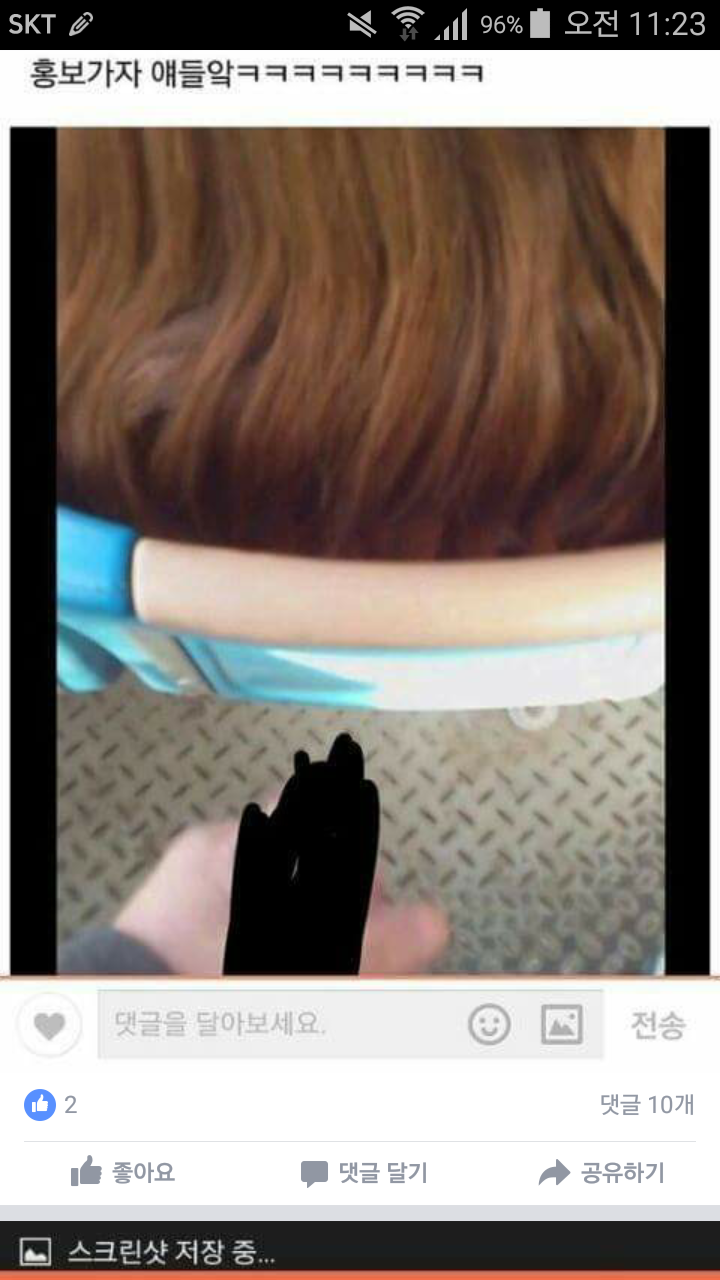Viewport: 720px width, 1280px height.
Task: Tap 댓글 달기 to write a comment
Action: point(364,1173)
